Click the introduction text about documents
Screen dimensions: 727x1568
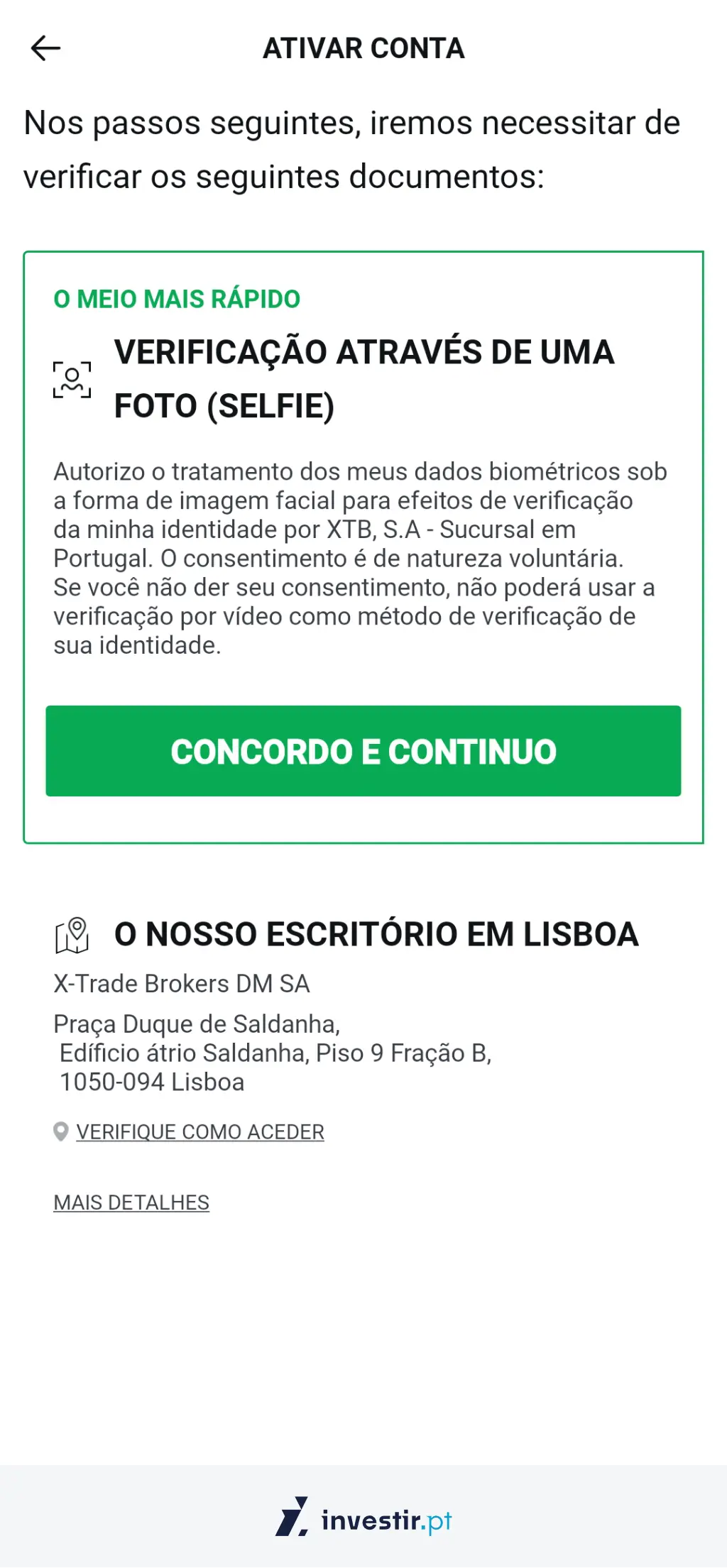point(351,149)
